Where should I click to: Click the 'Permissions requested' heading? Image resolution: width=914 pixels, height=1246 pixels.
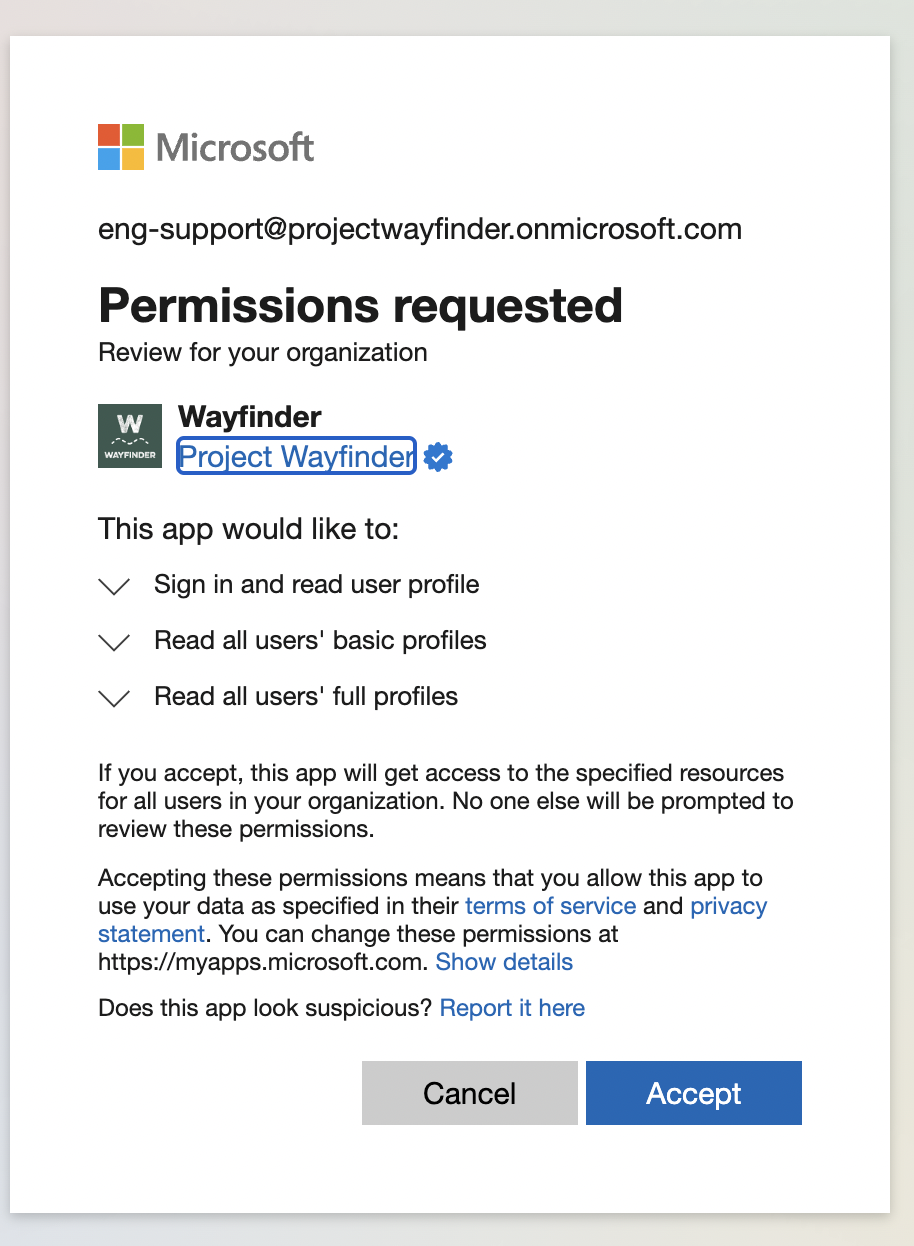[x=360, y=306]
